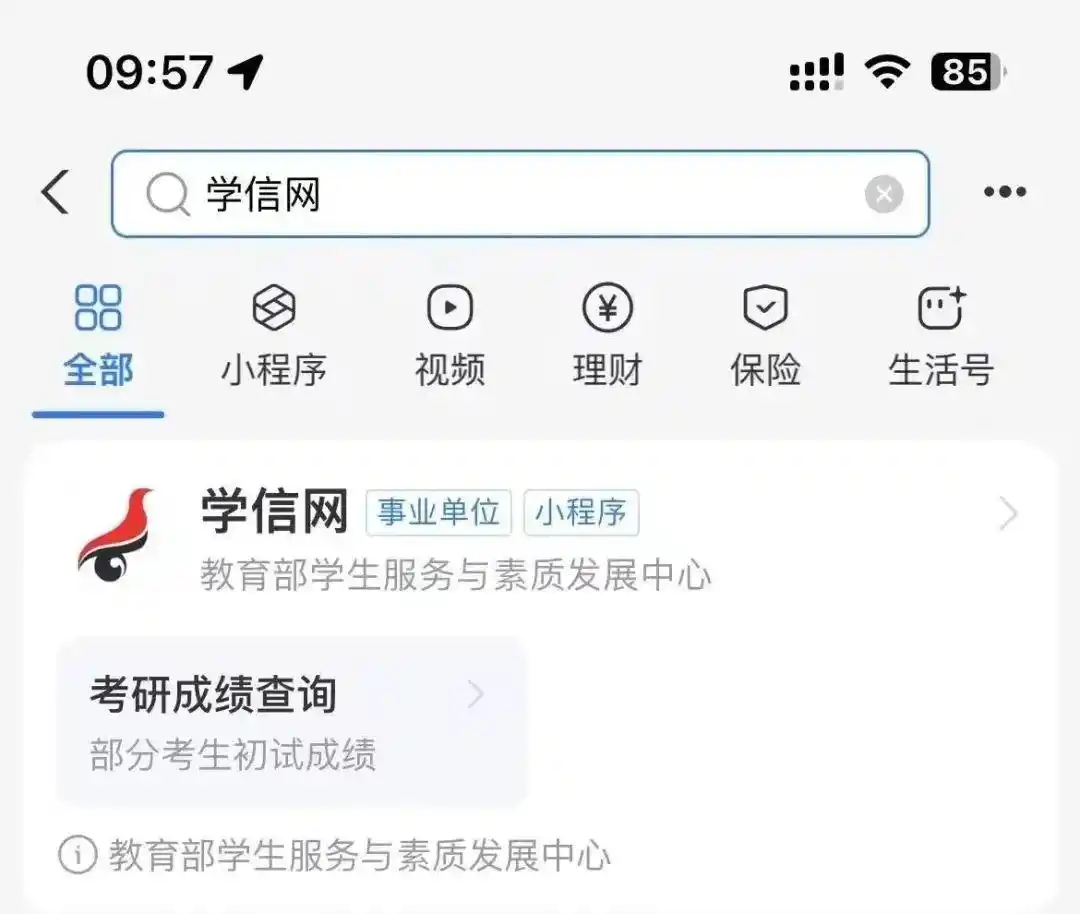The height and width of the screenshot is (914, 1080).
Task: Go back with the arrow icon
Action: (56, 192)
